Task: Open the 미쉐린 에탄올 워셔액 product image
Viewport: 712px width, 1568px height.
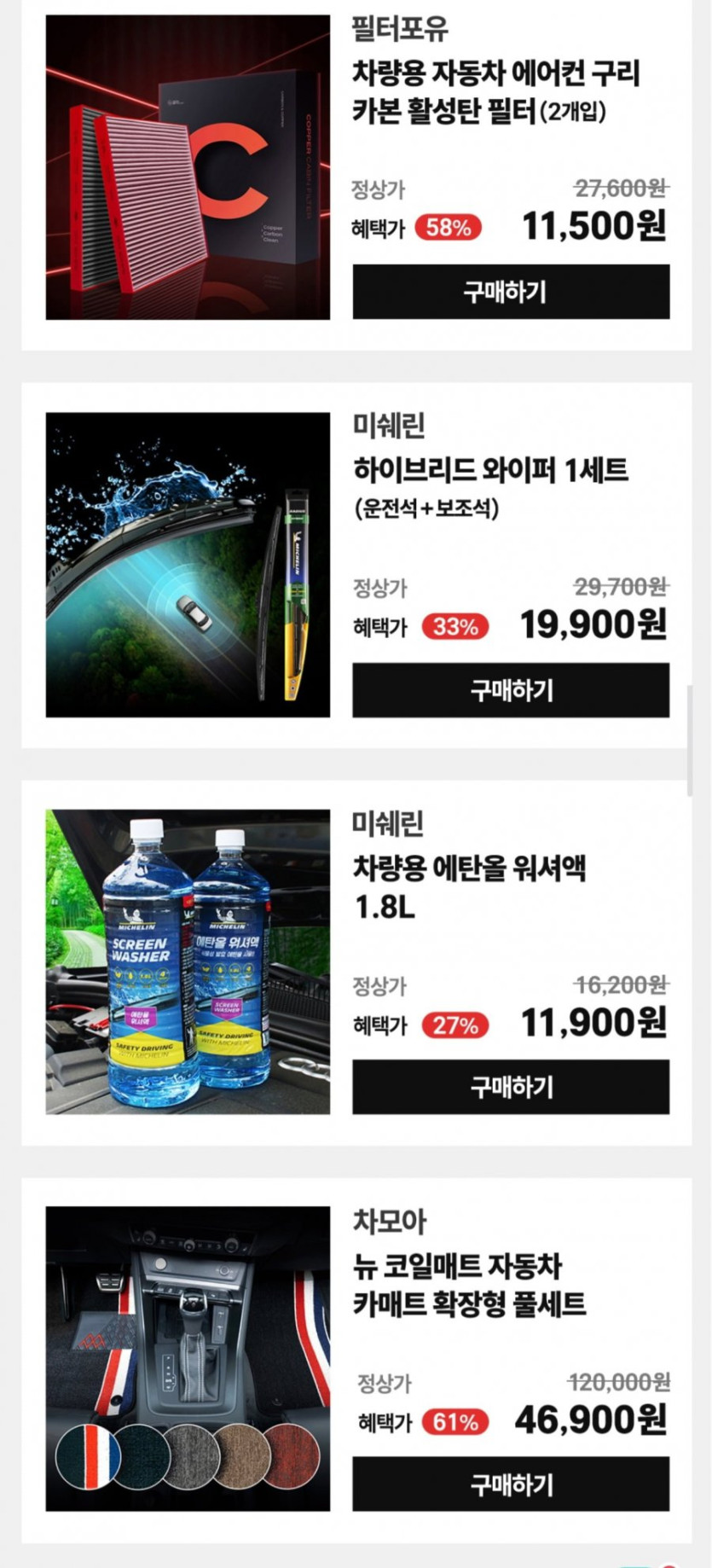Action: pos(188,961)
